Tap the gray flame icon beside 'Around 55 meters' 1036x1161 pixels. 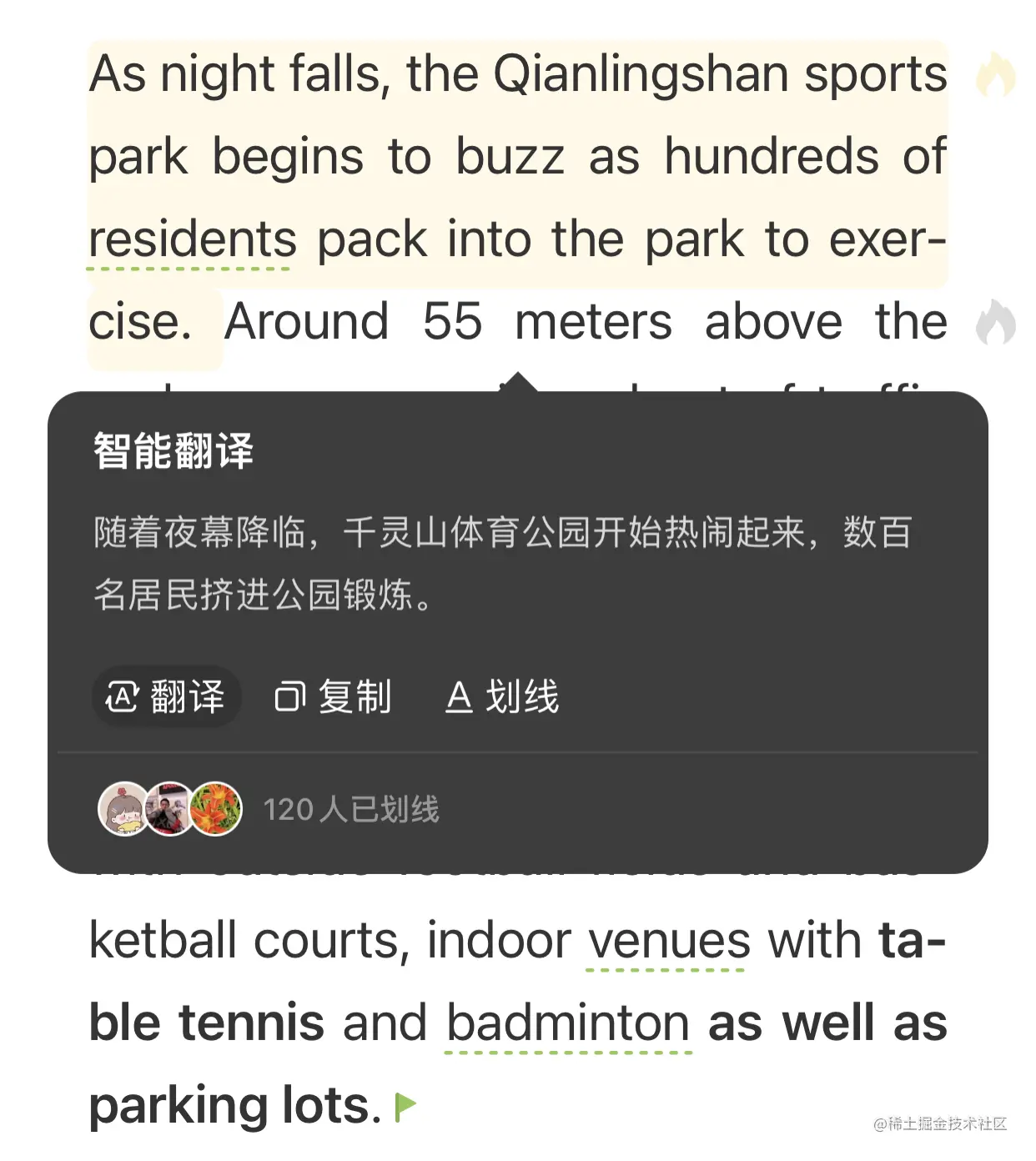tap(995, 323)
